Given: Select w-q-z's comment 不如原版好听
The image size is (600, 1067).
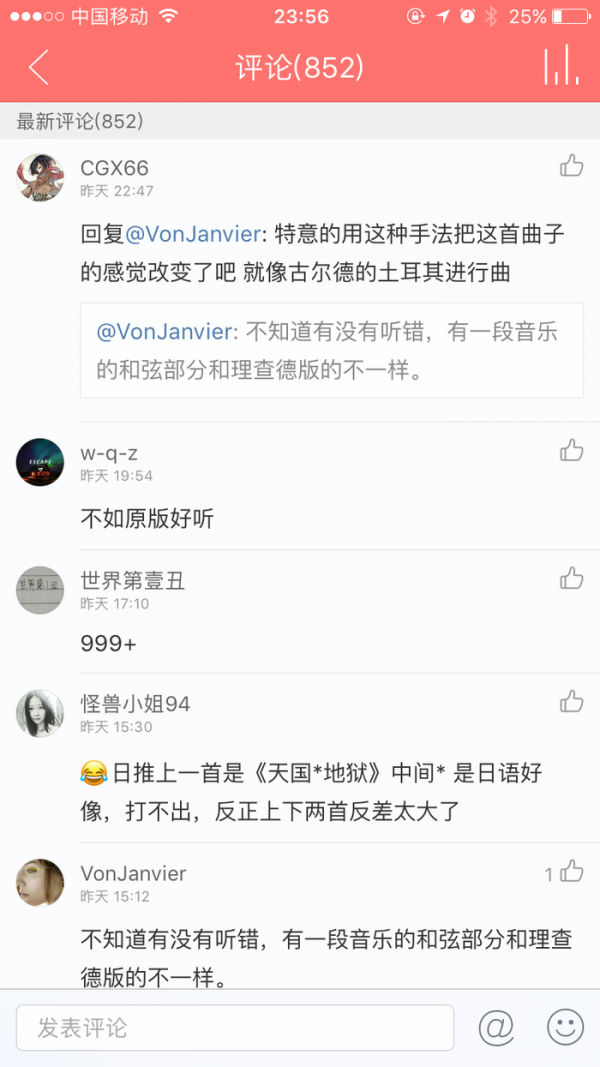Looking at the screenshot, I should point(147,519).
